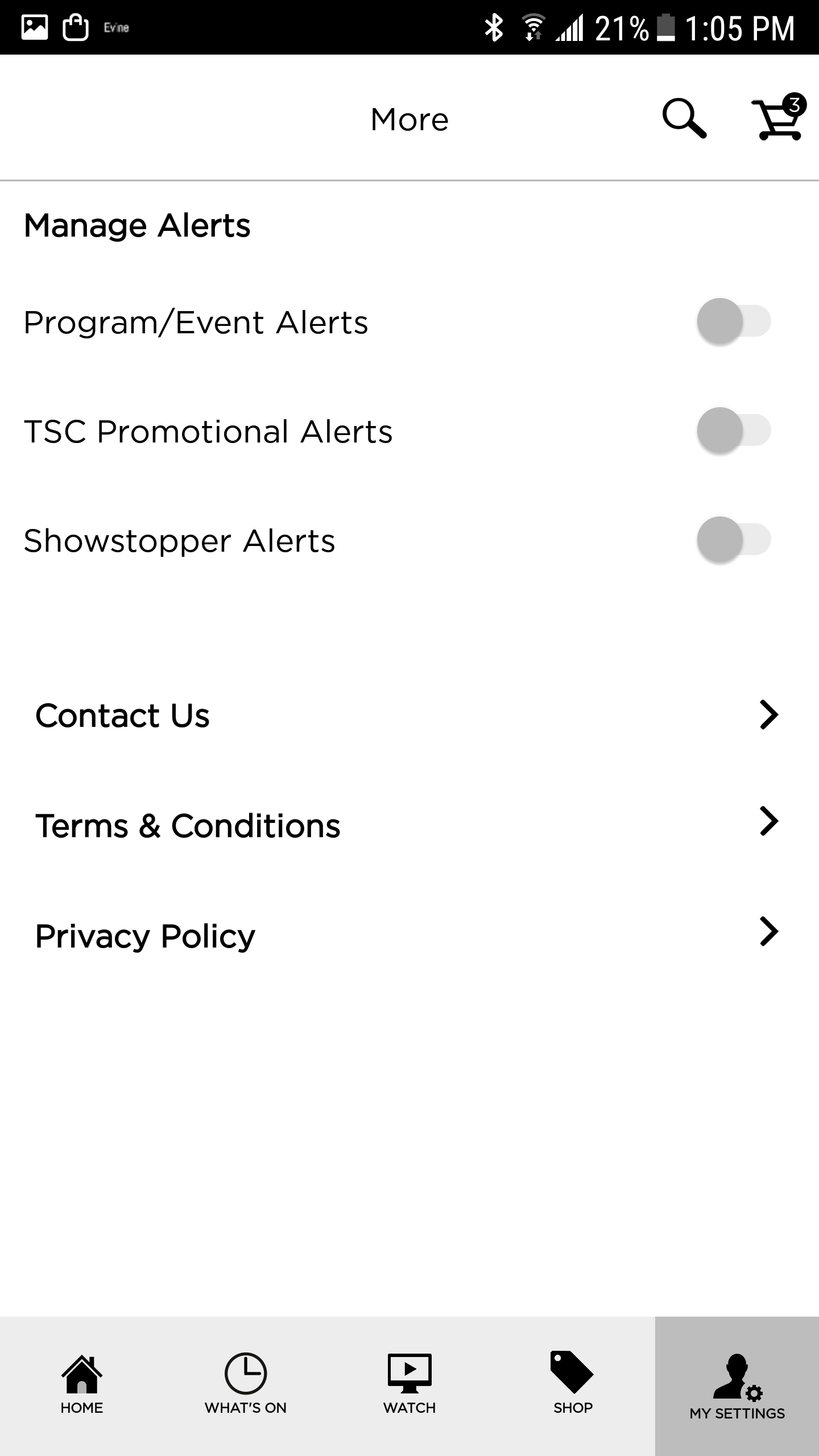View the Privacy Policy
Screen dimensions: 819x1456
click(407, 936)
